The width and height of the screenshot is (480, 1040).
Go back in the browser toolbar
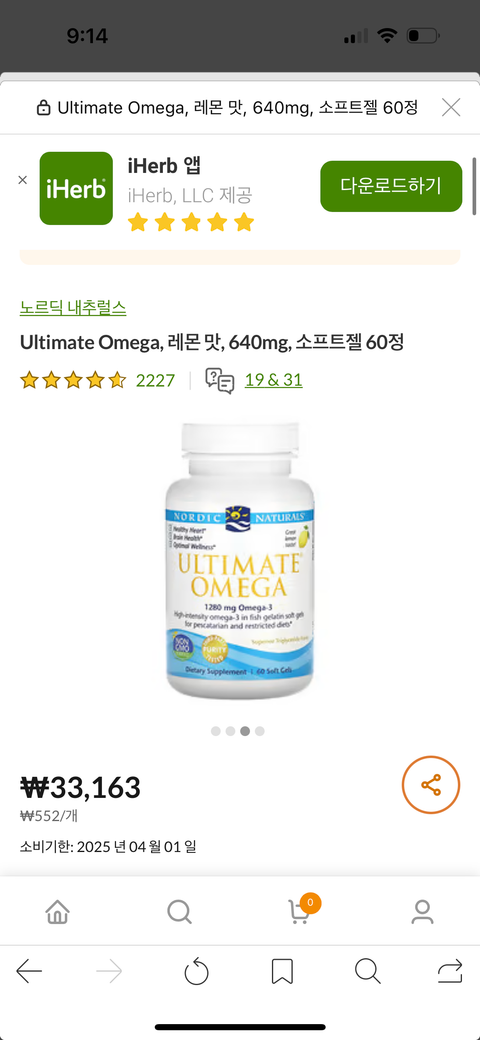29,972
